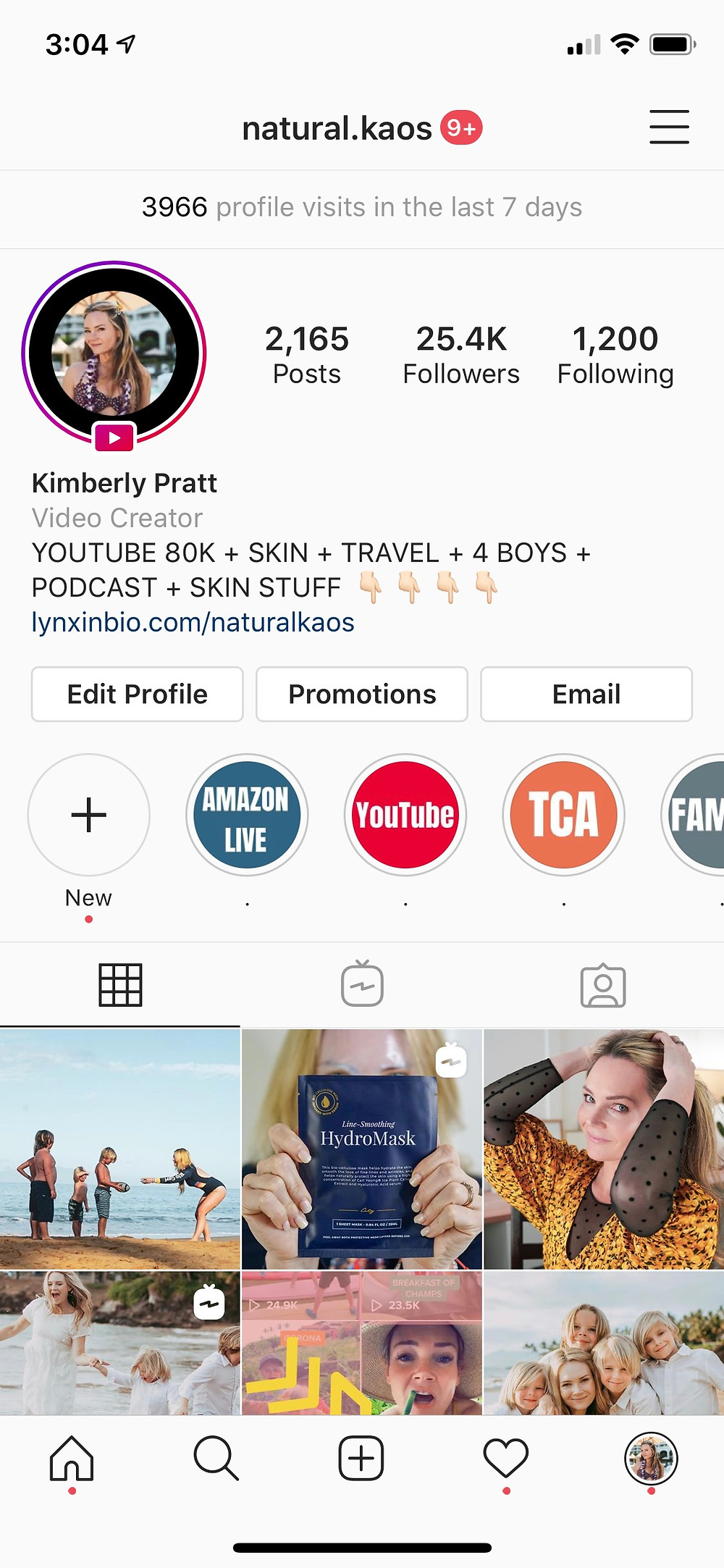The image size is (724, 1568).
Task: Tap the Email button
Action: click(586, 694)
